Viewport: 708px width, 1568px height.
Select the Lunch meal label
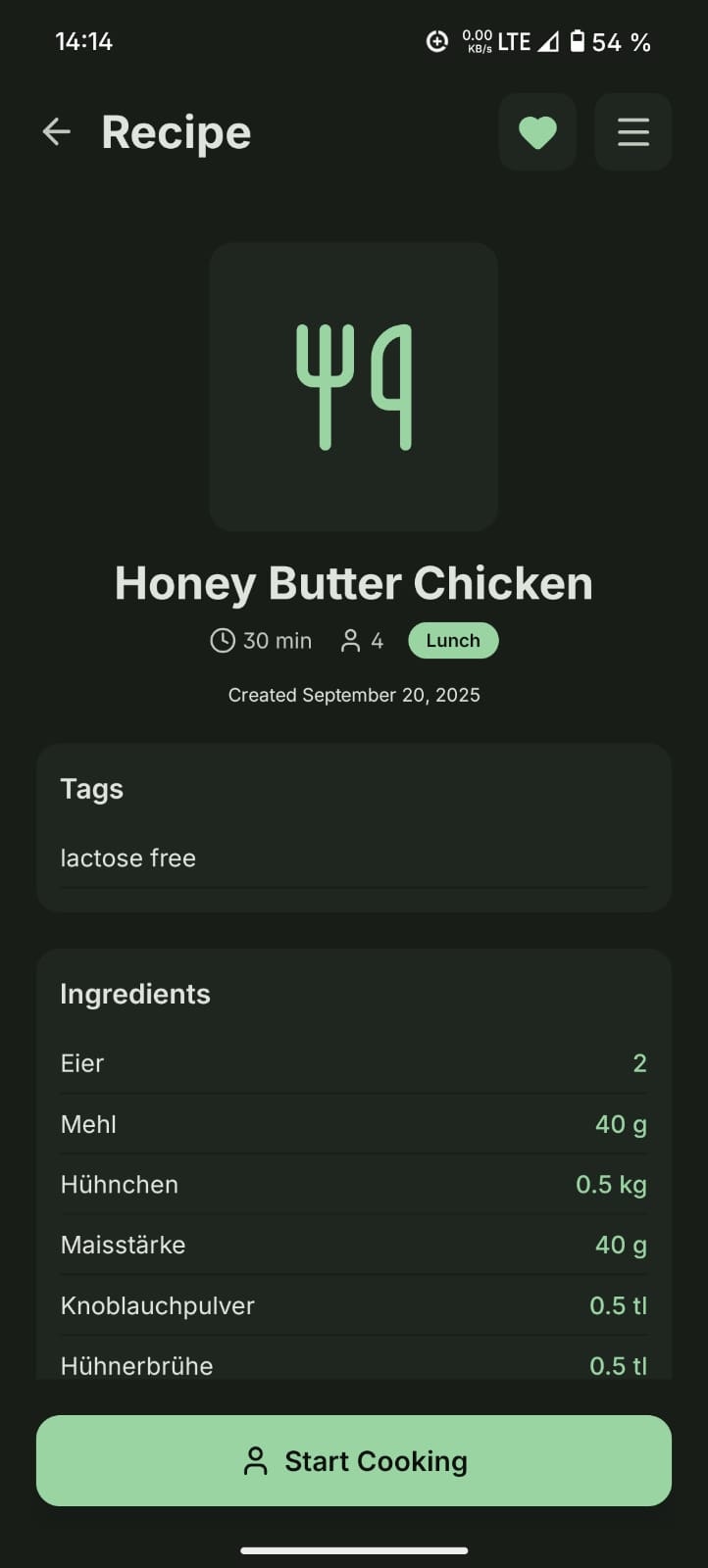452,640
